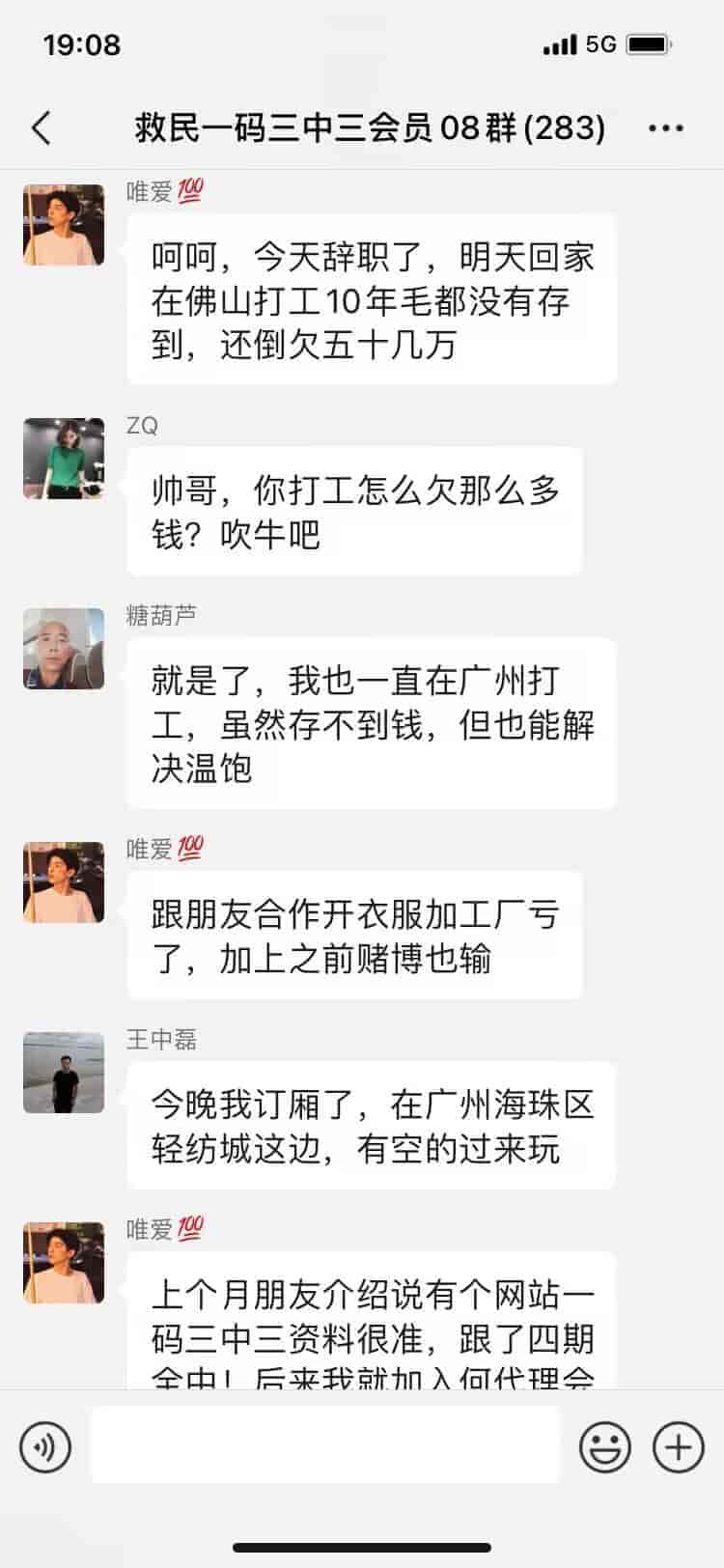Switch to voice message input
724x1568 pixels.
(x=45, y=1447)
